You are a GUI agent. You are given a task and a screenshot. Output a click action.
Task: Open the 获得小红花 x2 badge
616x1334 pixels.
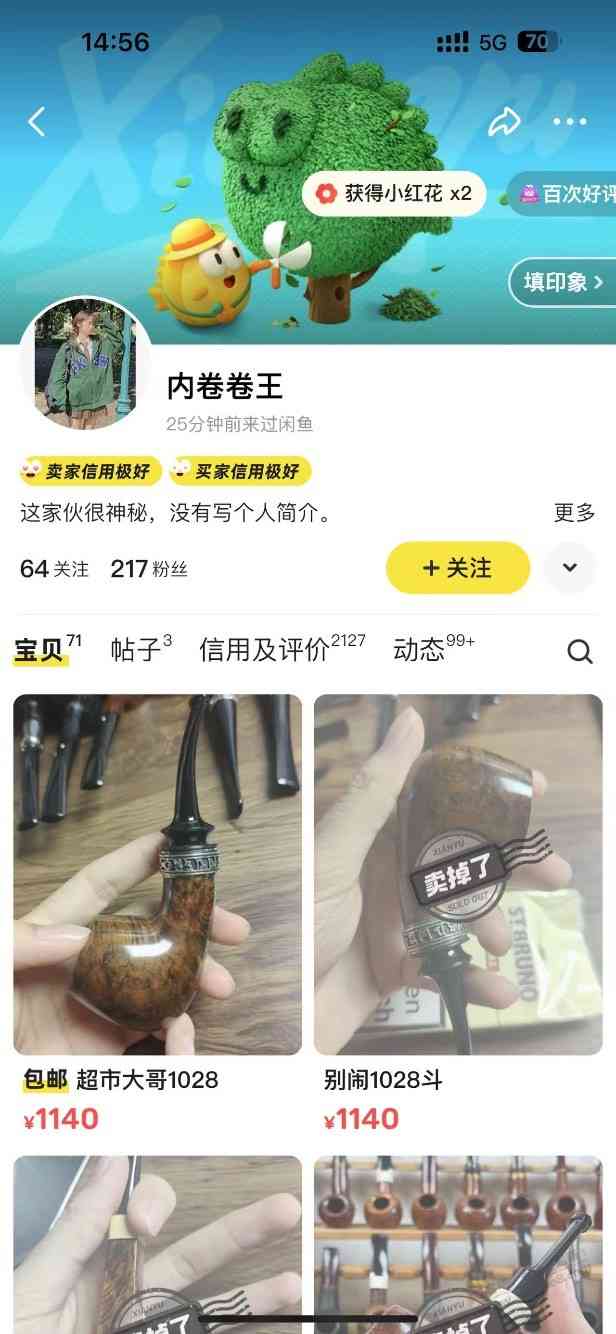click(394, 193)
